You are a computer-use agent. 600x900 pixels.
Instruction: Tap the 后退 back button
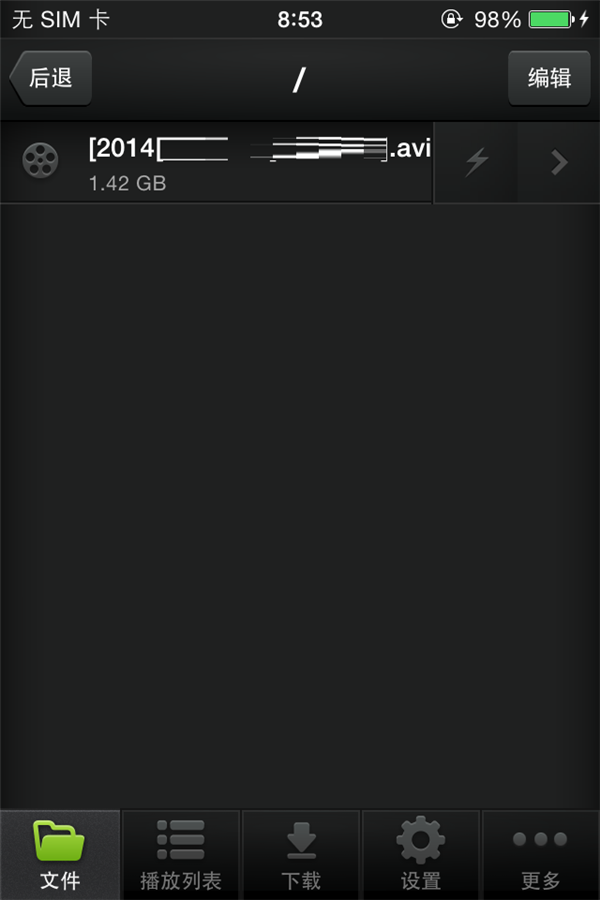coord(52,78)
